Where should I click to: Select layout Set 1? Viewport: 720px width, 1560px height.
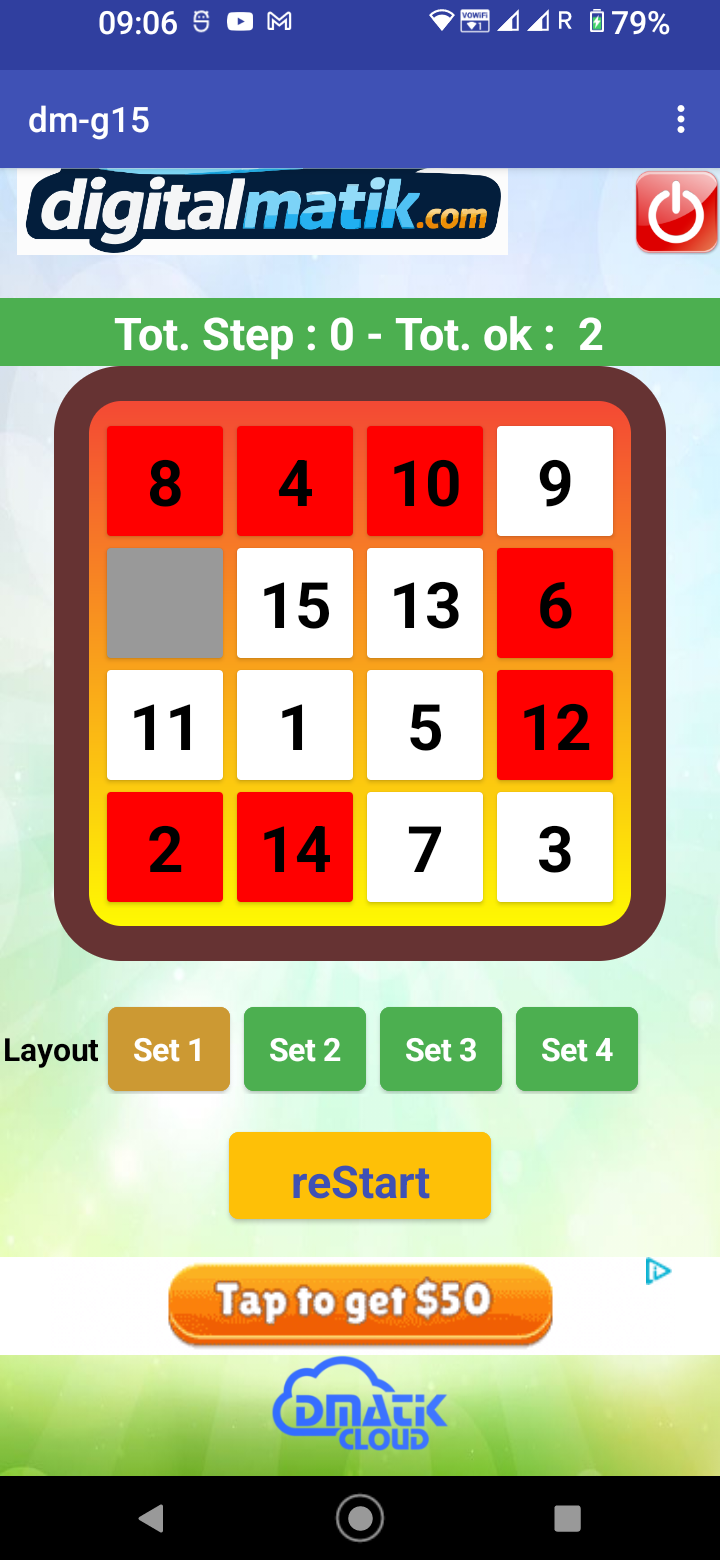(x=169, y=1049)
